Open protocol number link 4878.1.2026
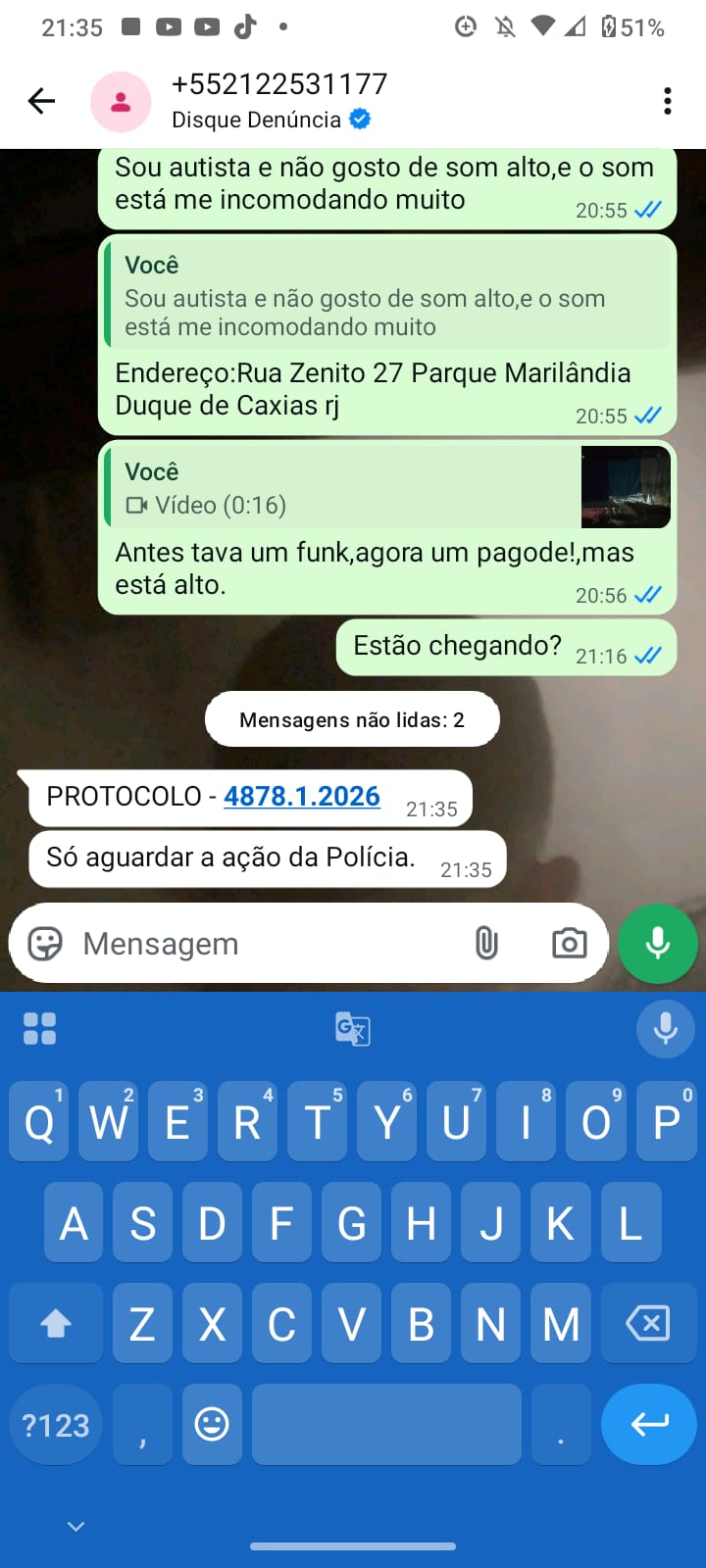 tap(302, 796)
